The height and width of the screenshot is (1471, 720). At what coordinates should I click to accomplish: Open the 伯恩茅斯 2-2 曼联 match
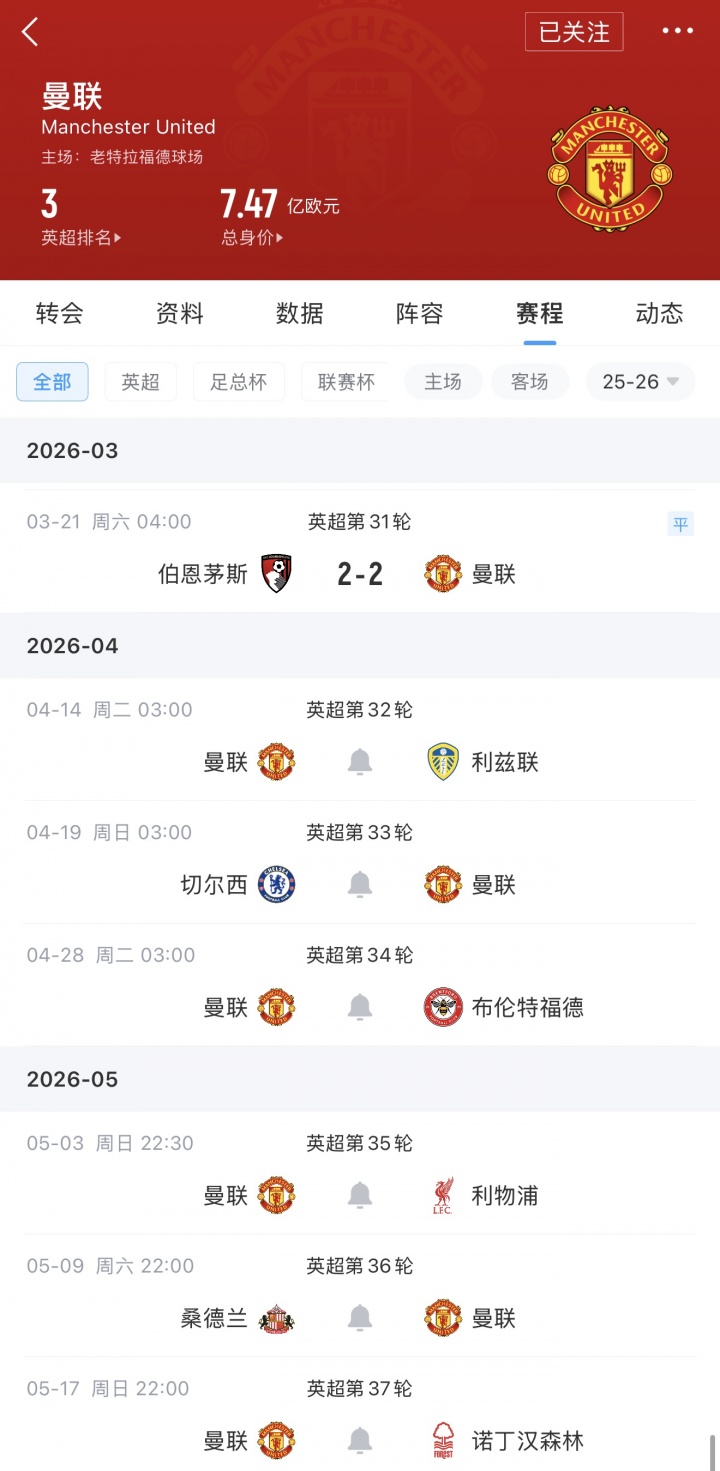360,574
